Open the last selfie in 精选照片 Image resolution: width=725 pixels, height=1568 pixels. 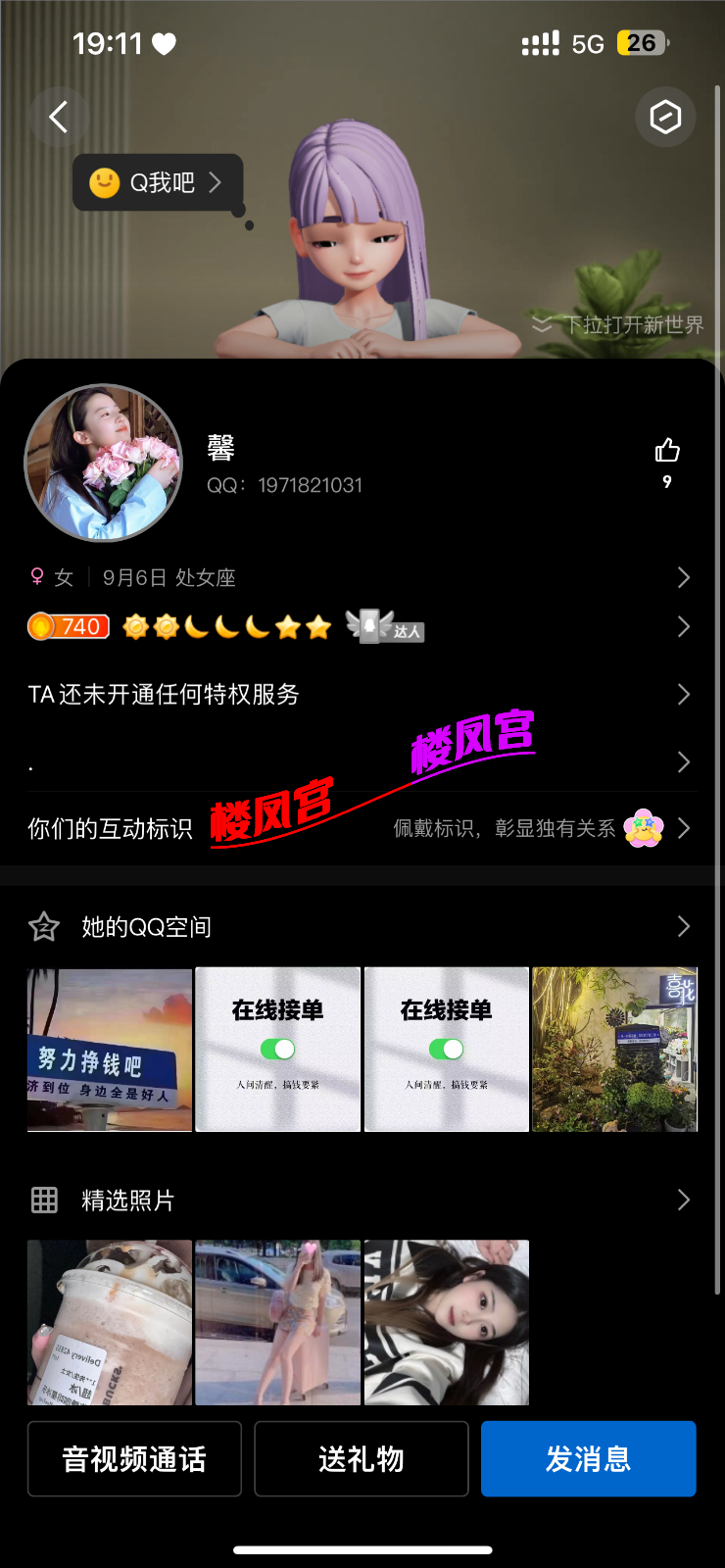pos(446,1322)
